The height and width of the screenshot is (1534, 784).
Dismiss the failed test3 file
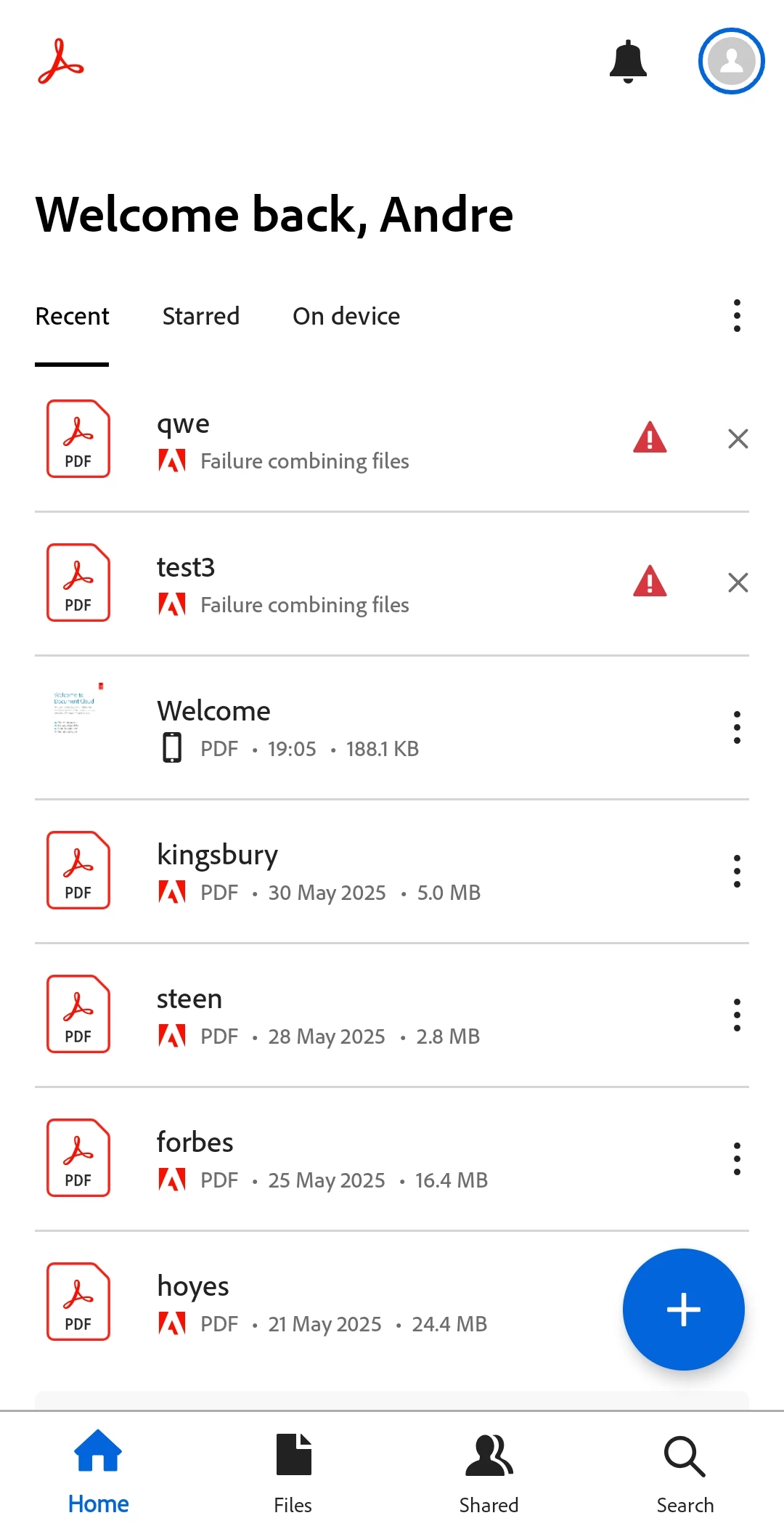pyautogui.click(x=738, y=583)
